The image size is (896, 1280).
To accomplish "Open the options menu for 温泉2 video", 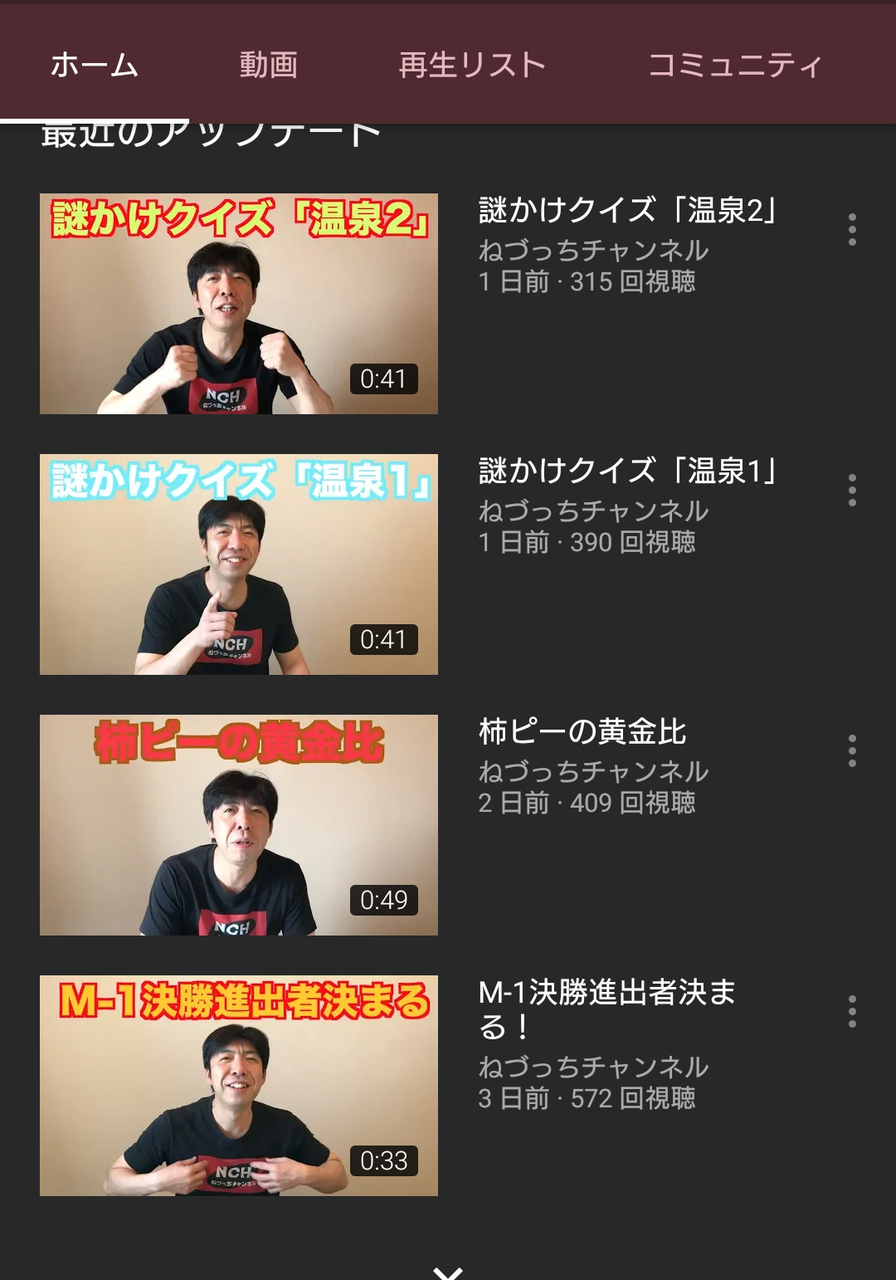I will (851, 230).
